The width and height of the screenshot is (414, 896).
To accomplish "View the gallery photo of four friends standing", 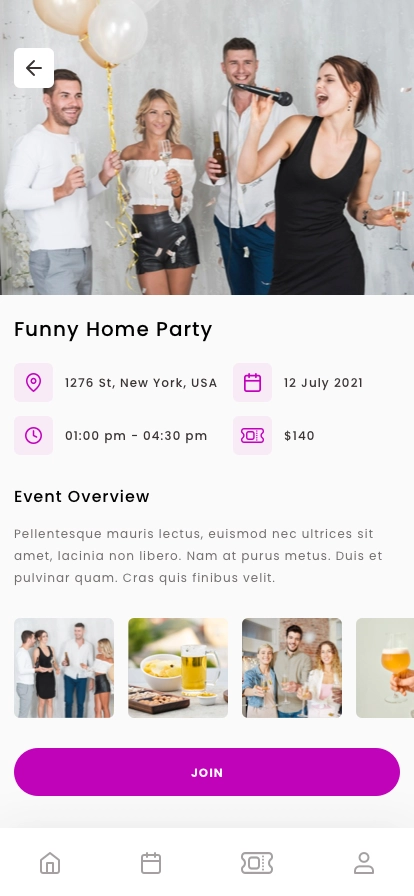I will [x=64, y=667].
